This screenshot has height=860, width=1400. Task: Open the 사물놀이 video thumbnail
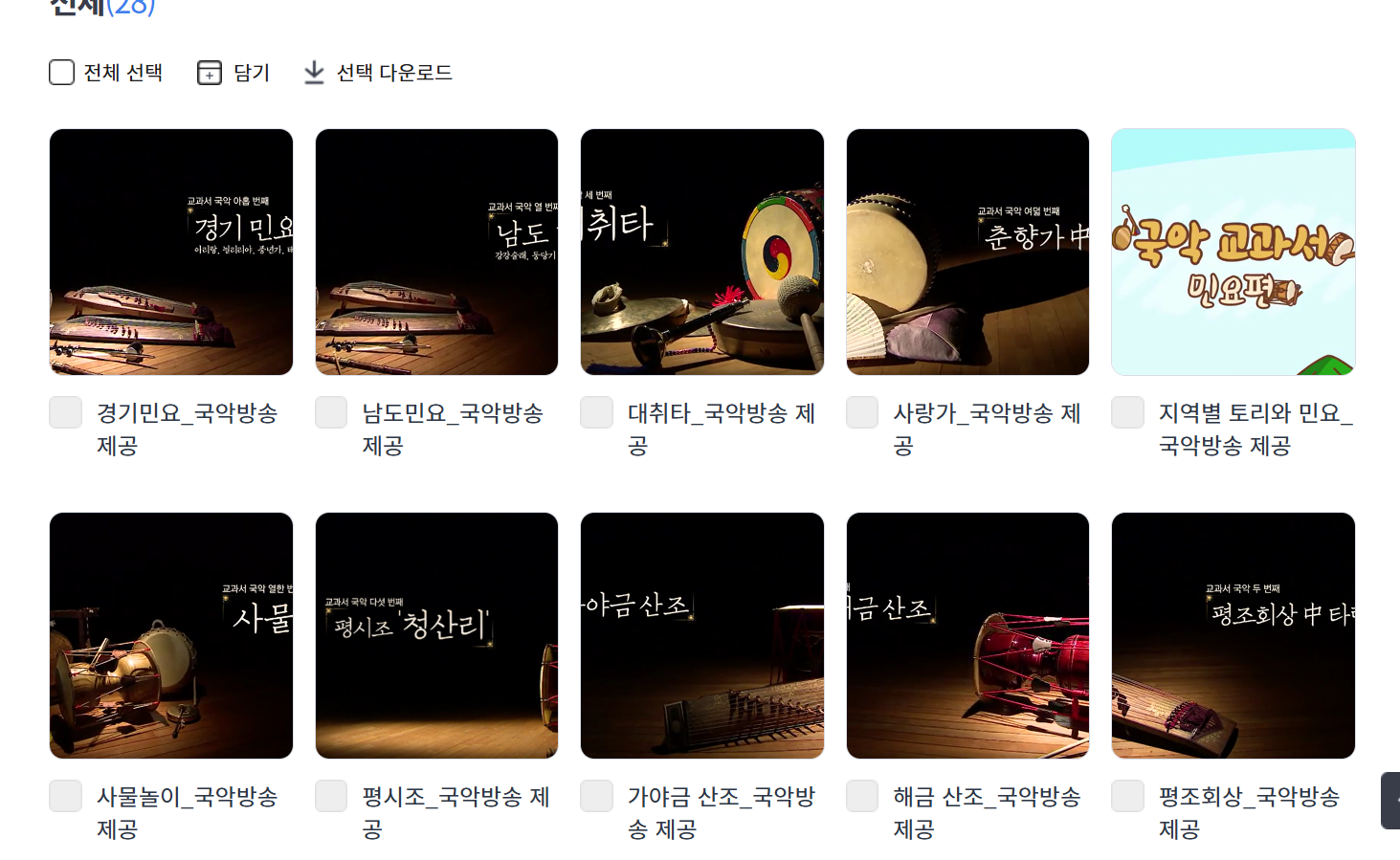click(171, 635)
